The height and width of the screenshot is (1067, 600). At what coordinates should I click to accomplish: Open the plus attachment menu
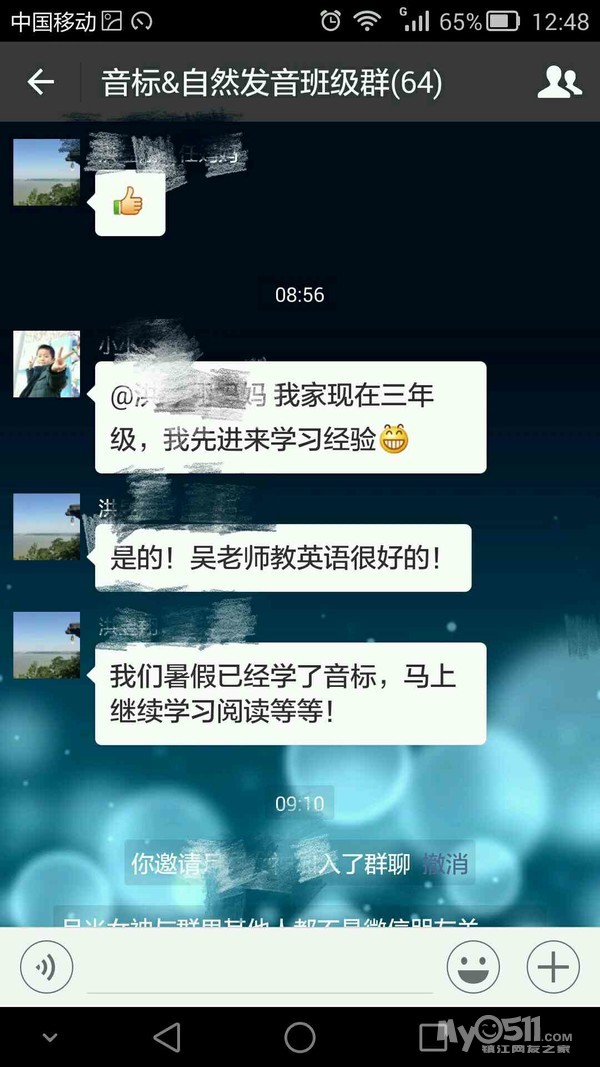tap(553, 967)
